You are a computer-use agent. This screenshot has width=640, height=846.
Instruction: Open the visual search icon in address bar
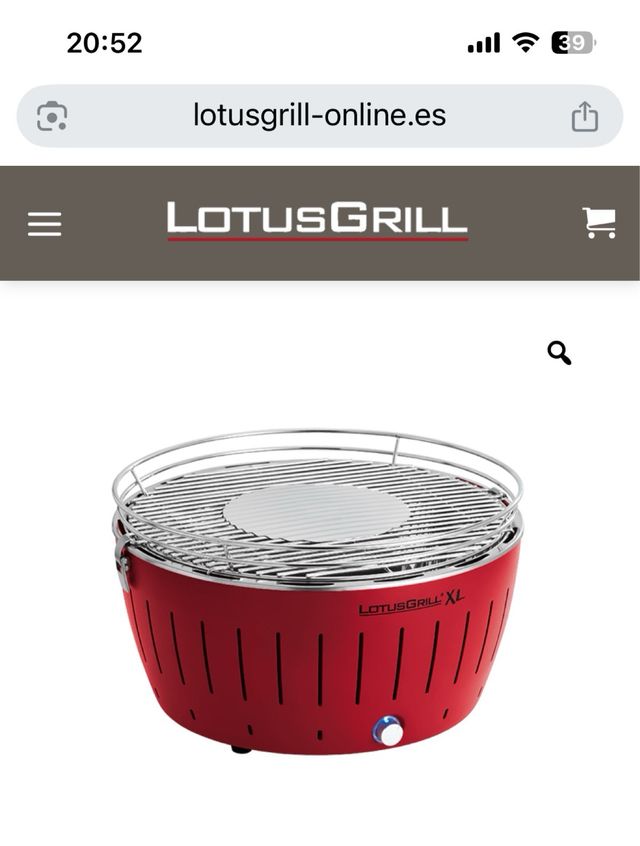coord(52,117)
